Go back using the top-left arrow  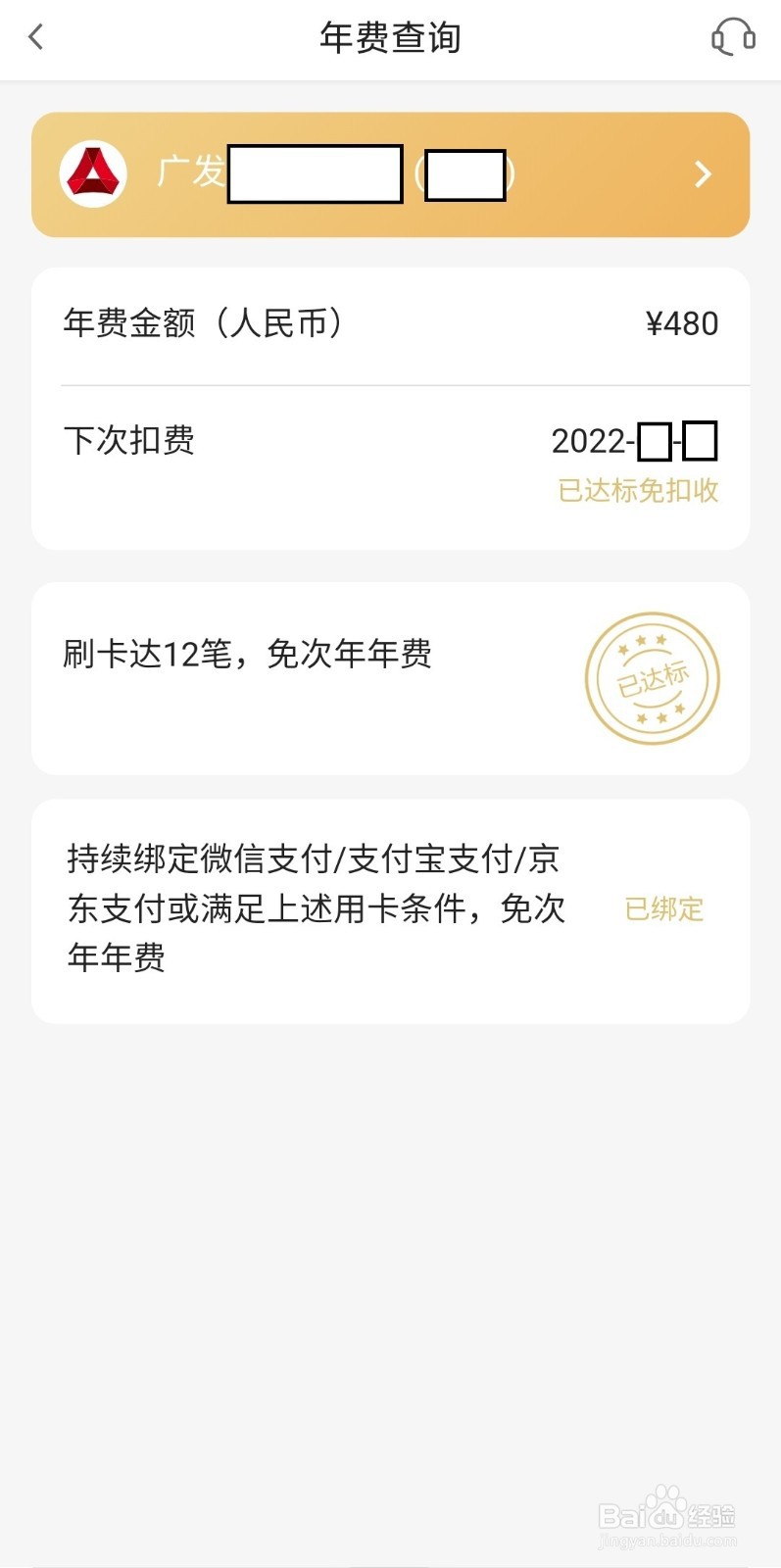coord(36,37)
